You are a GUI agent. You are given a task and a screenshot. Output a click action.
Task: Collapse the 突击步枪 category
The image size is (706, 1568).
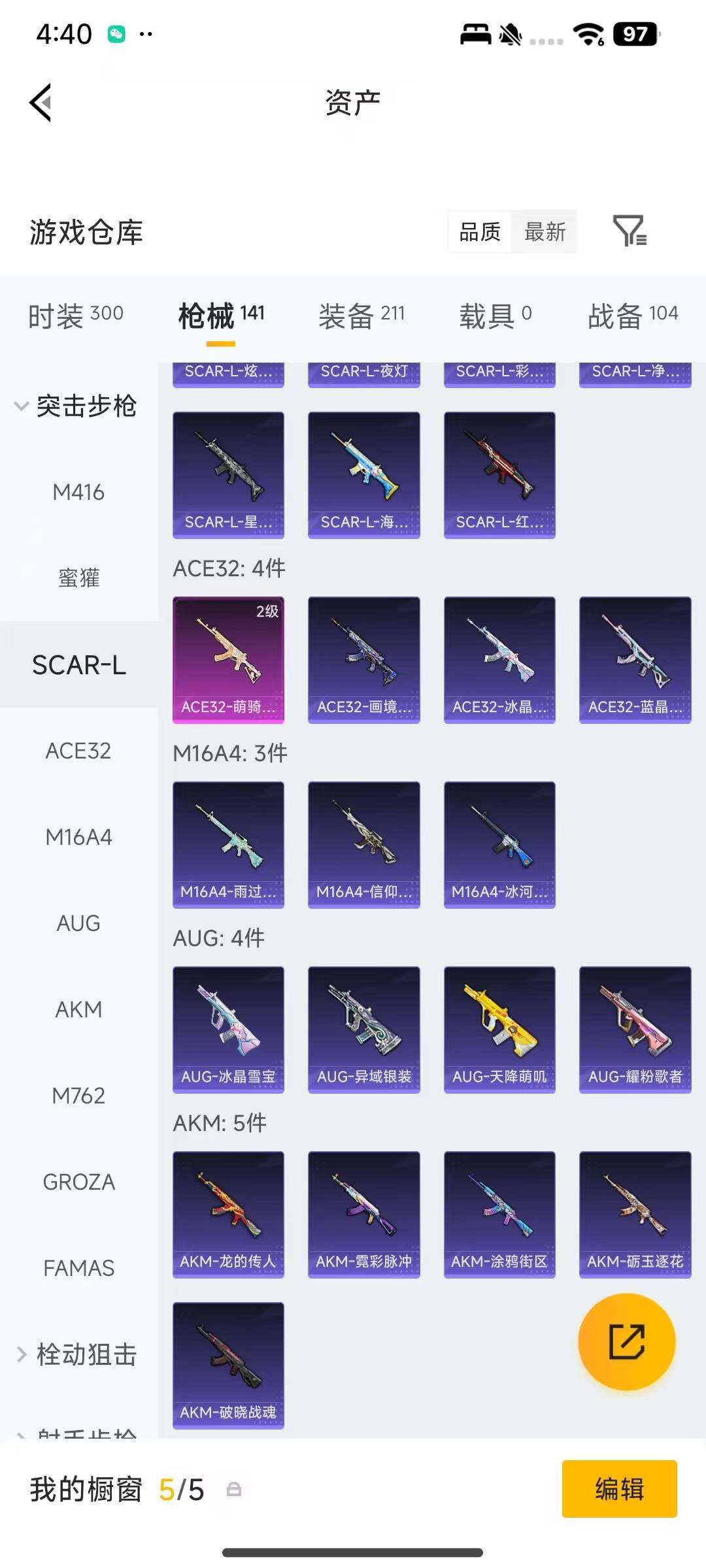click(x=75, y=406)
